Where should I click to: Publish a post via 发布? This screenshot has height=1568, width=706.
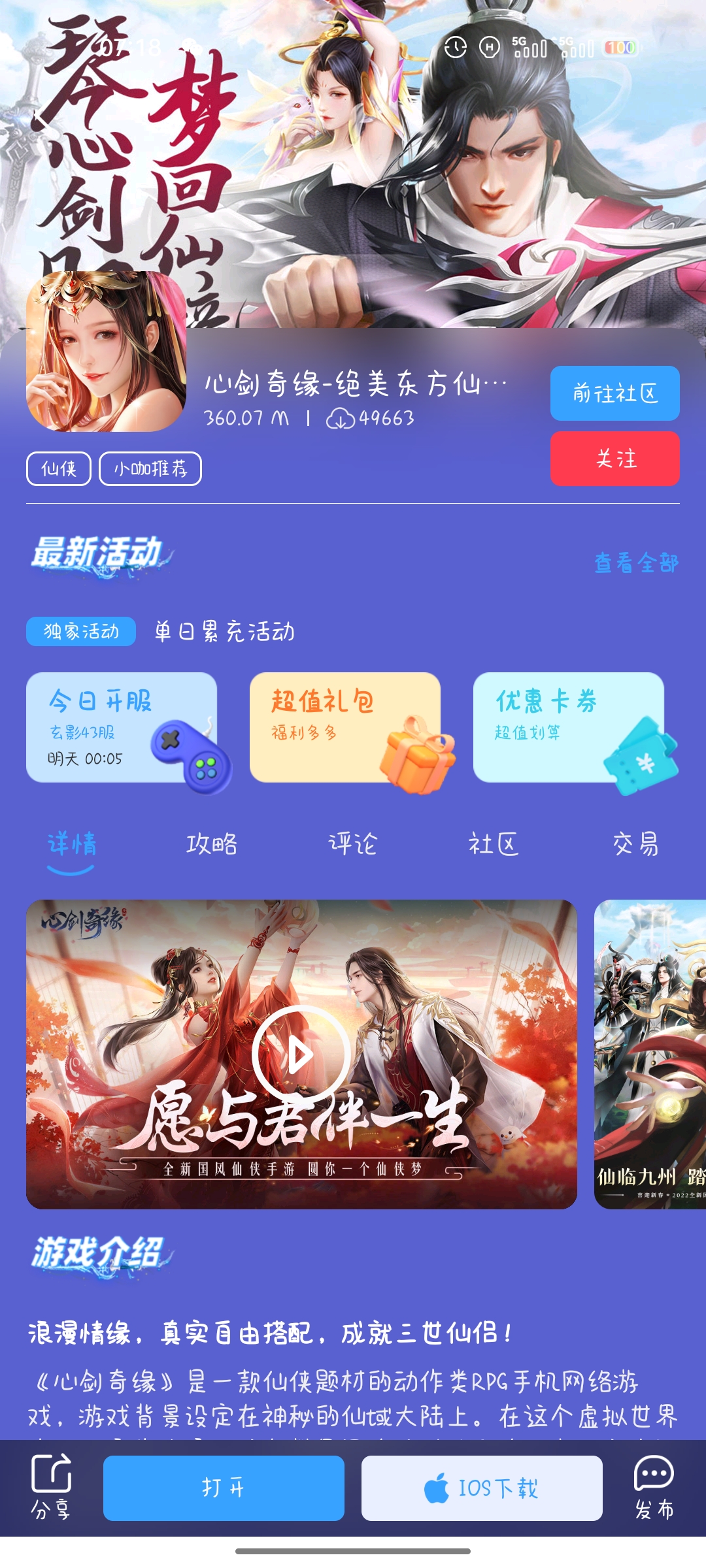pos(654,1487)
